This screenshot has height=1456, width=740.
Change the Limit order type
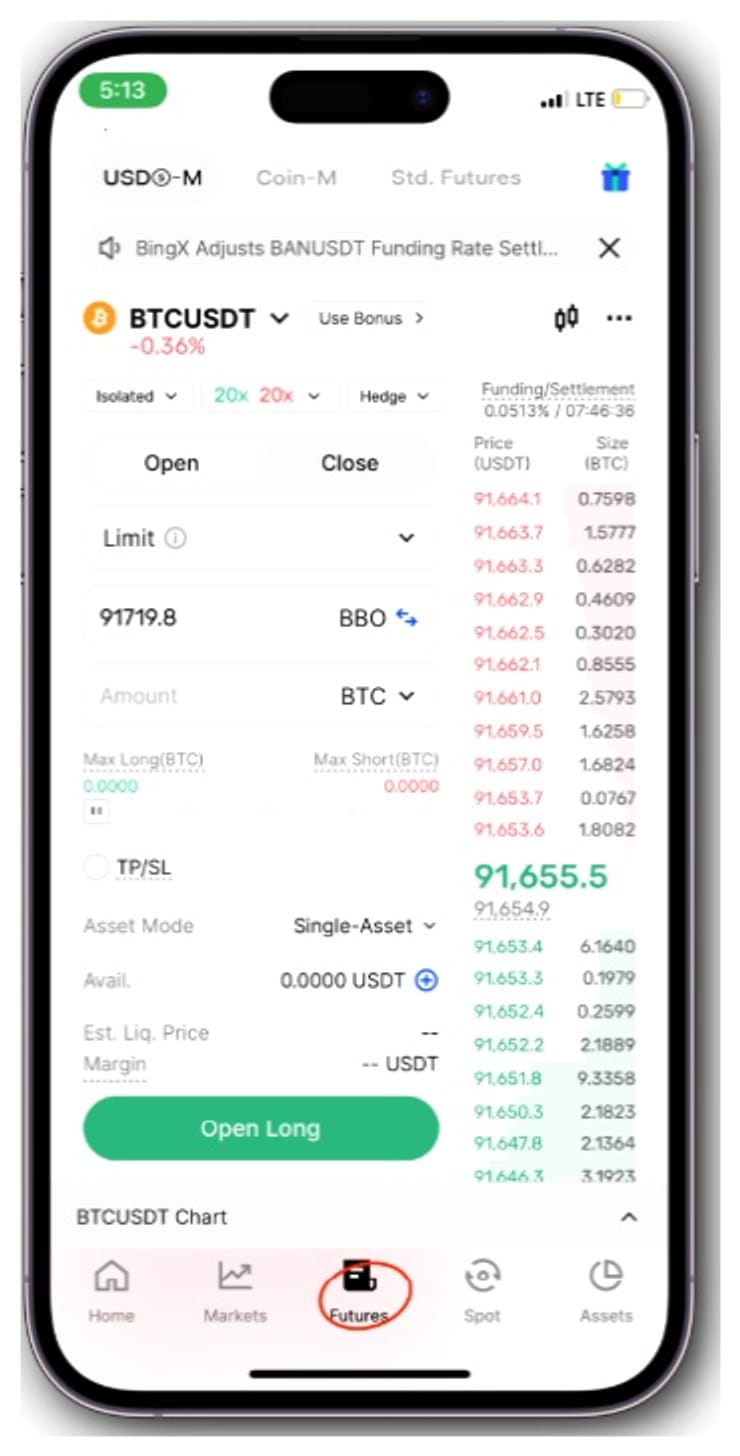coord(260,538)
